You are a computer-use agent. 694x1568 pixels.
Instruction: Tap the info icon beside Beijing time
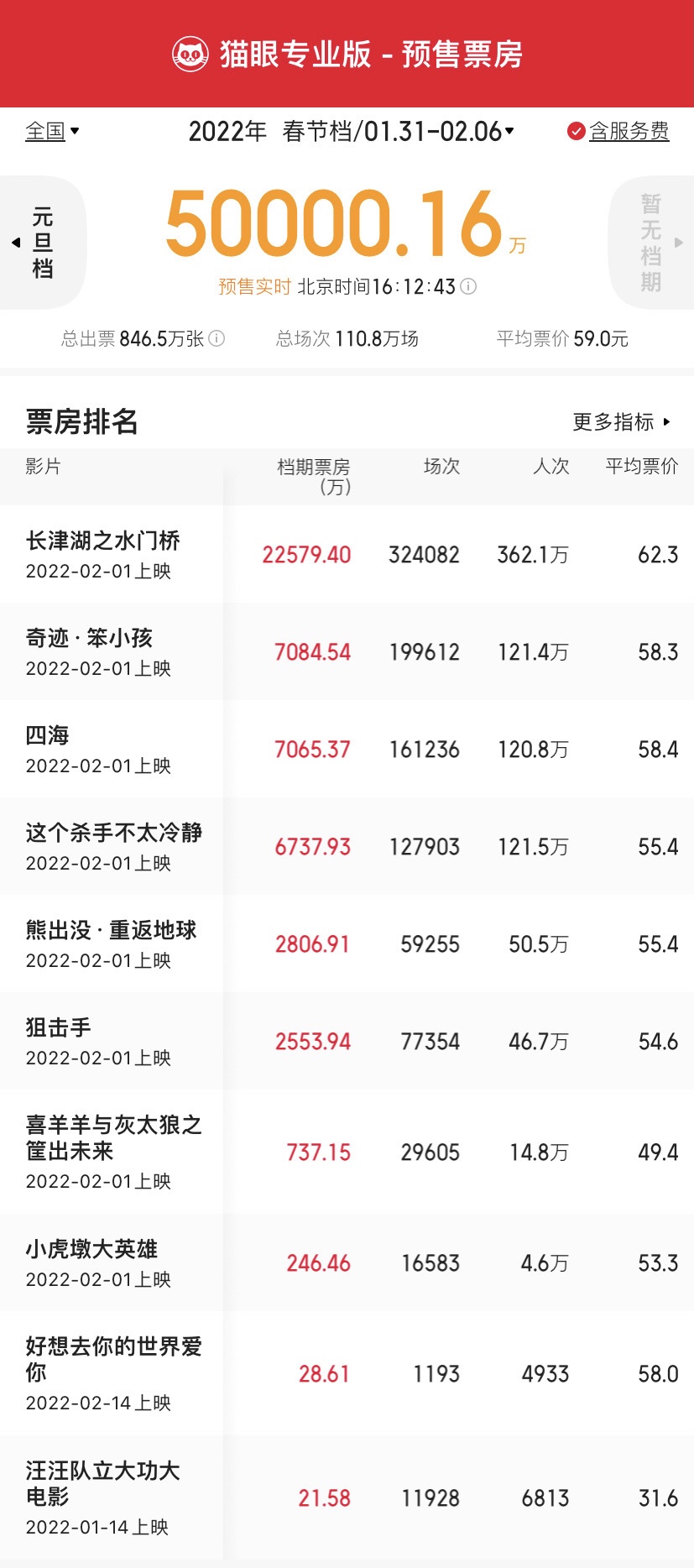(x=469, y=287)
